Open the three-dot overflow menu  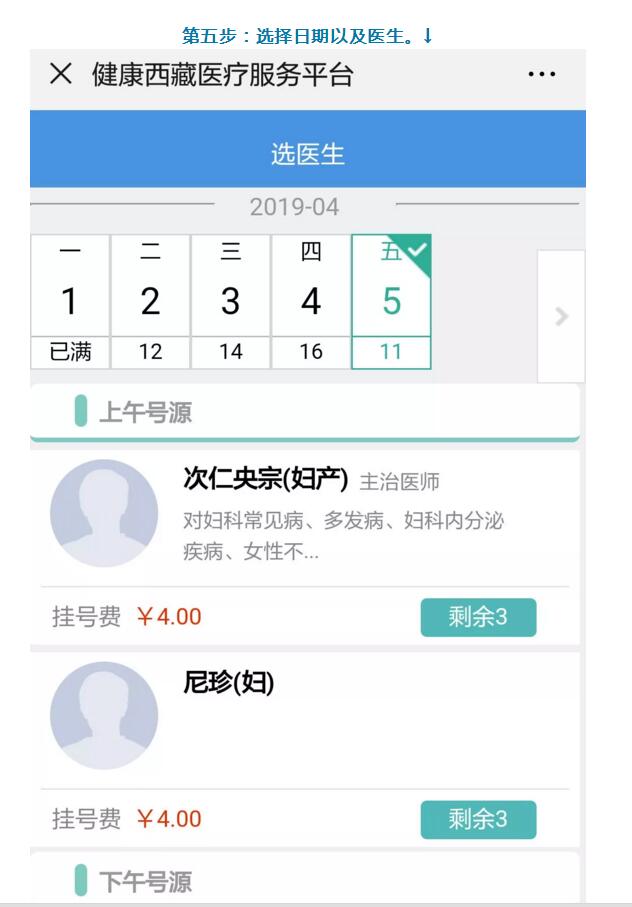tap(541, 74)
